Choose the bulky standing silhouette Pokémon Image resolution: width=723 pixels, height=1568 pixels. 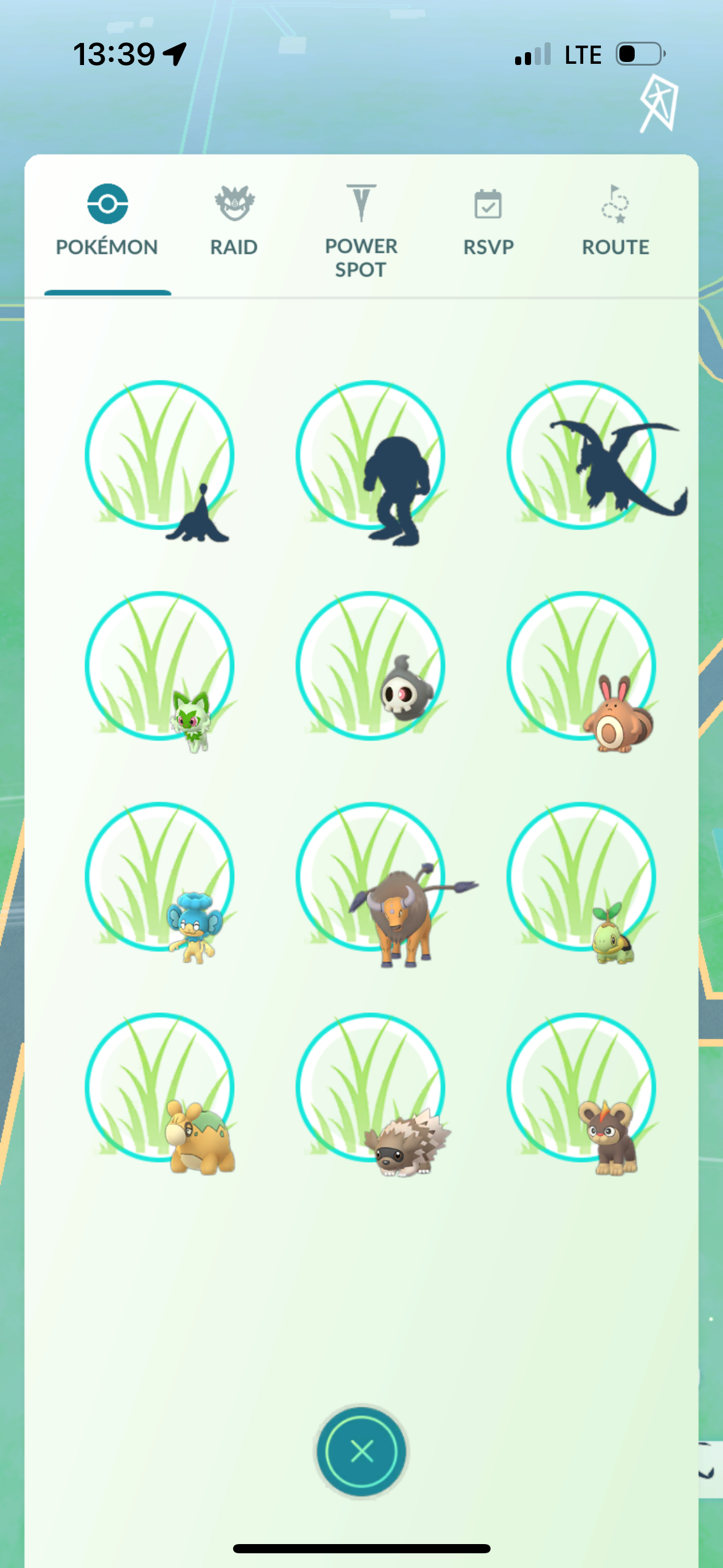pyautogui.click(x=372, y=461)
